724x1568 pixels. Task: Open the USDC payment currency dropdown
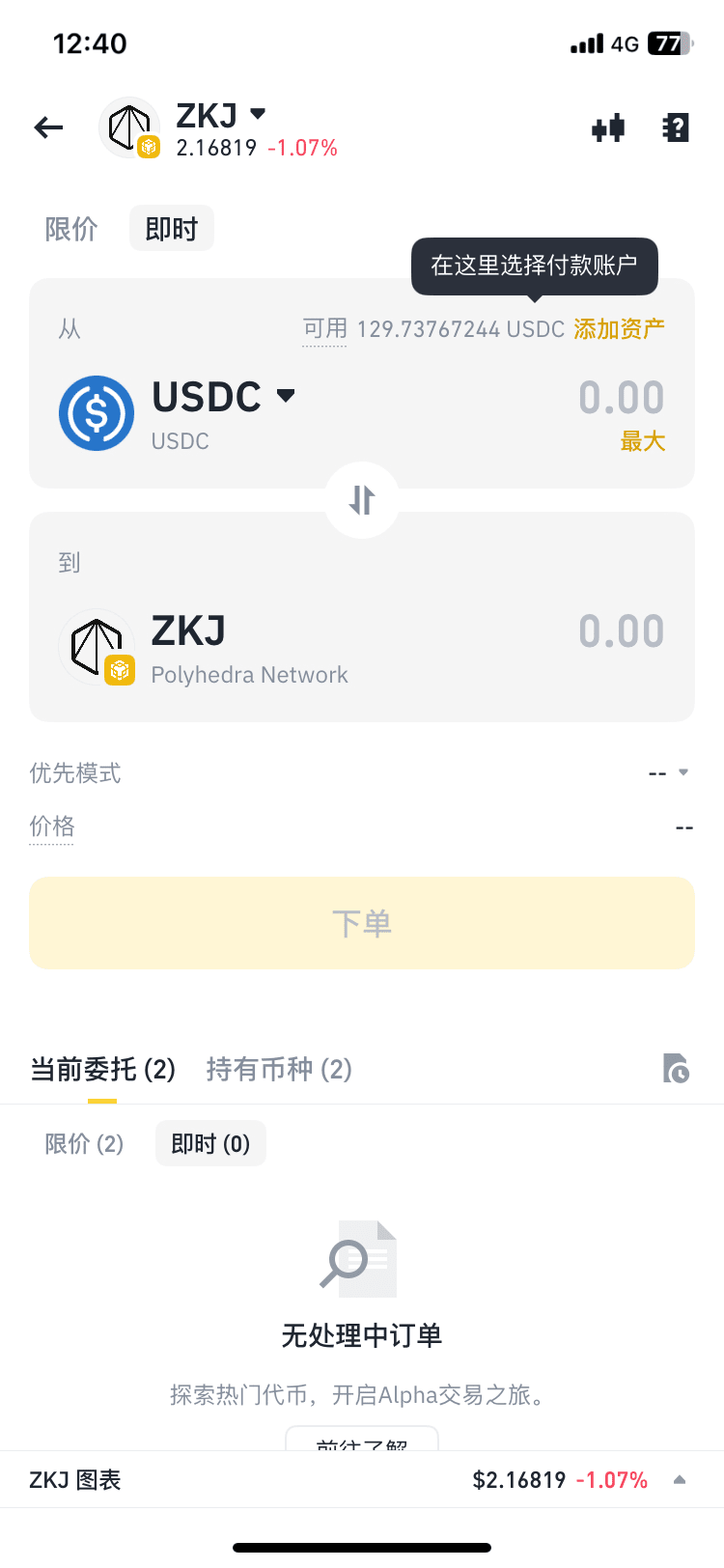(x=224, y=397)
